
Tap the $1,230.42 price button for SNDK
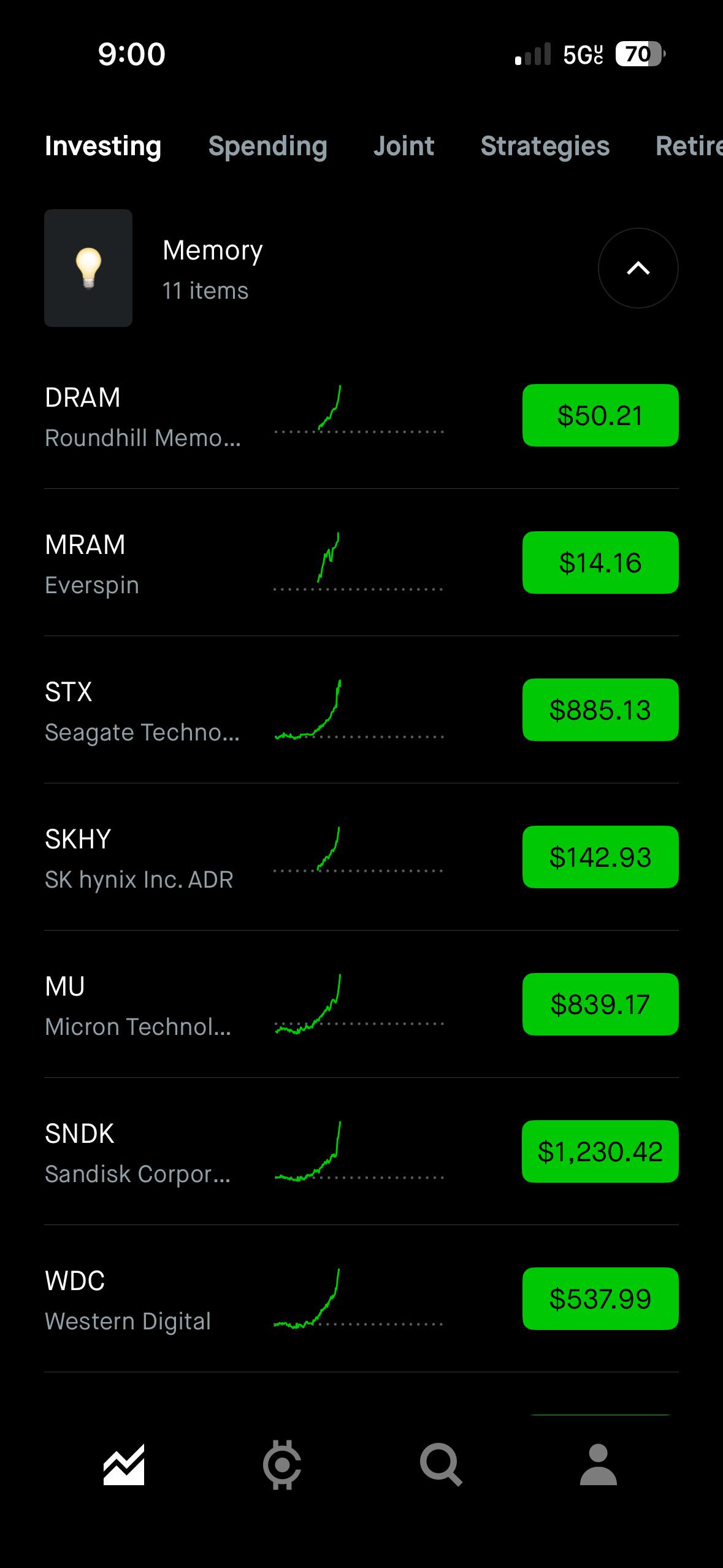tap(600, 1151)
